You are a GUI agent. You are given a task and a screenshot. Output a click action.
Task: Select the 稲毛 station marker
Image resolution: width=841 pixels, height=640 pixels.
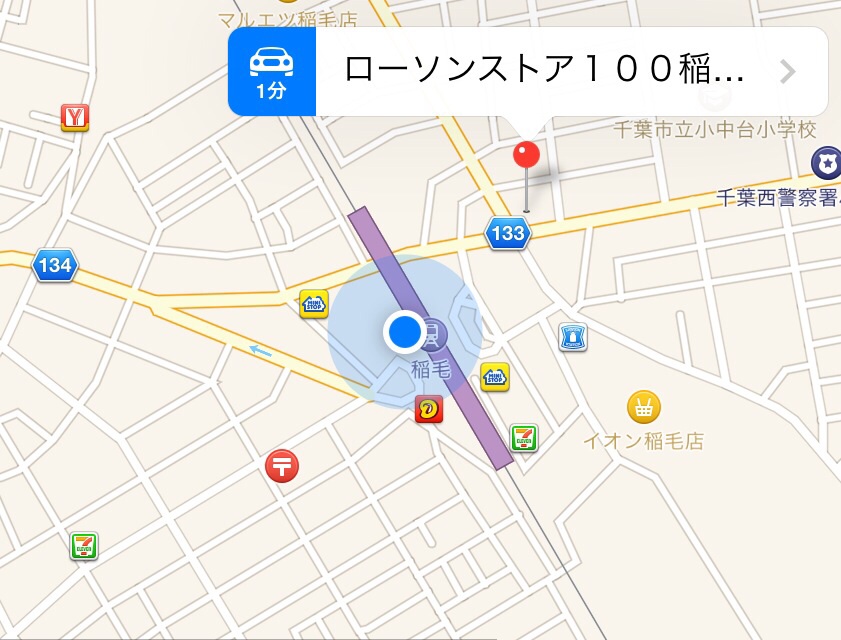pos(433,331)
